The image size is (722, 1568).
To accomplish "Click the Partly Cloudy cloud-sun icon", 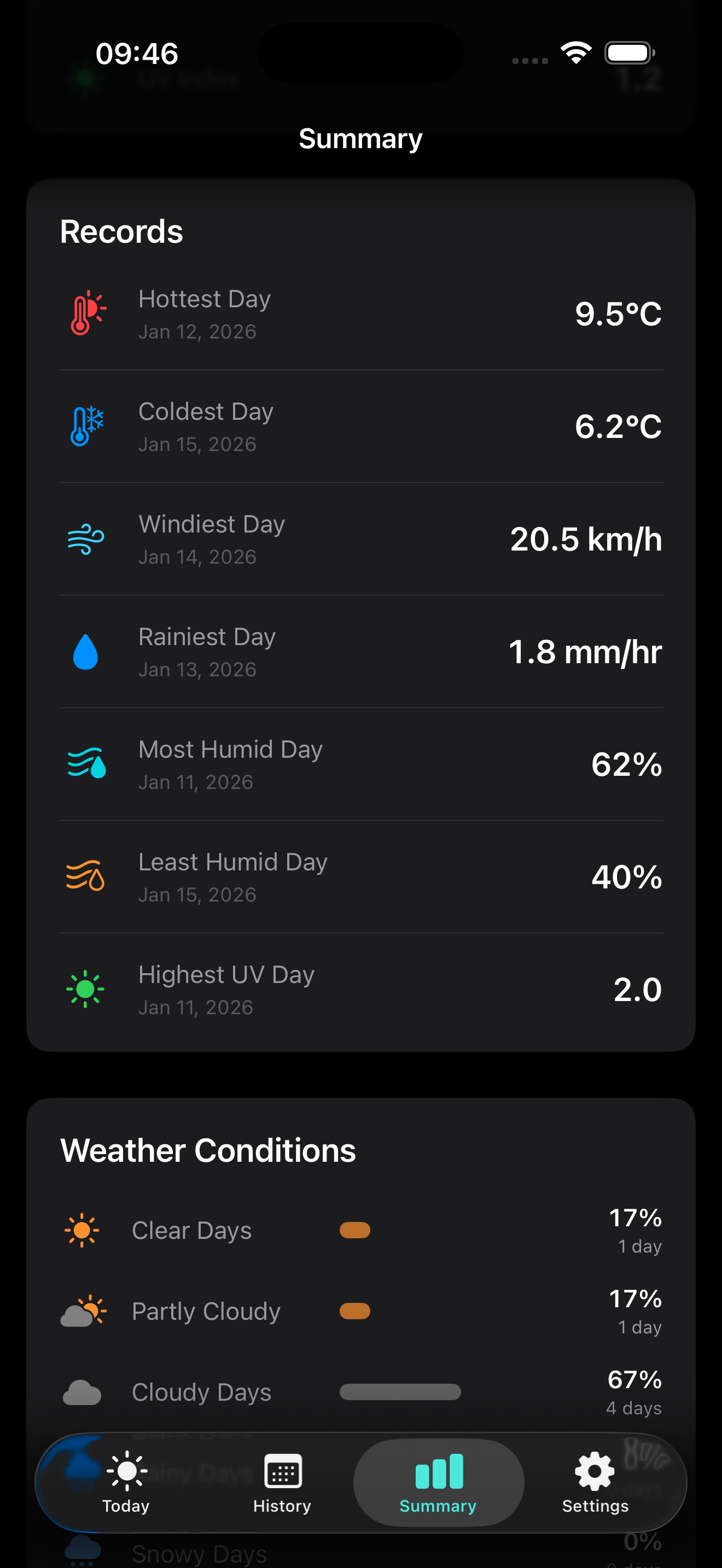I will [82, 1312].
